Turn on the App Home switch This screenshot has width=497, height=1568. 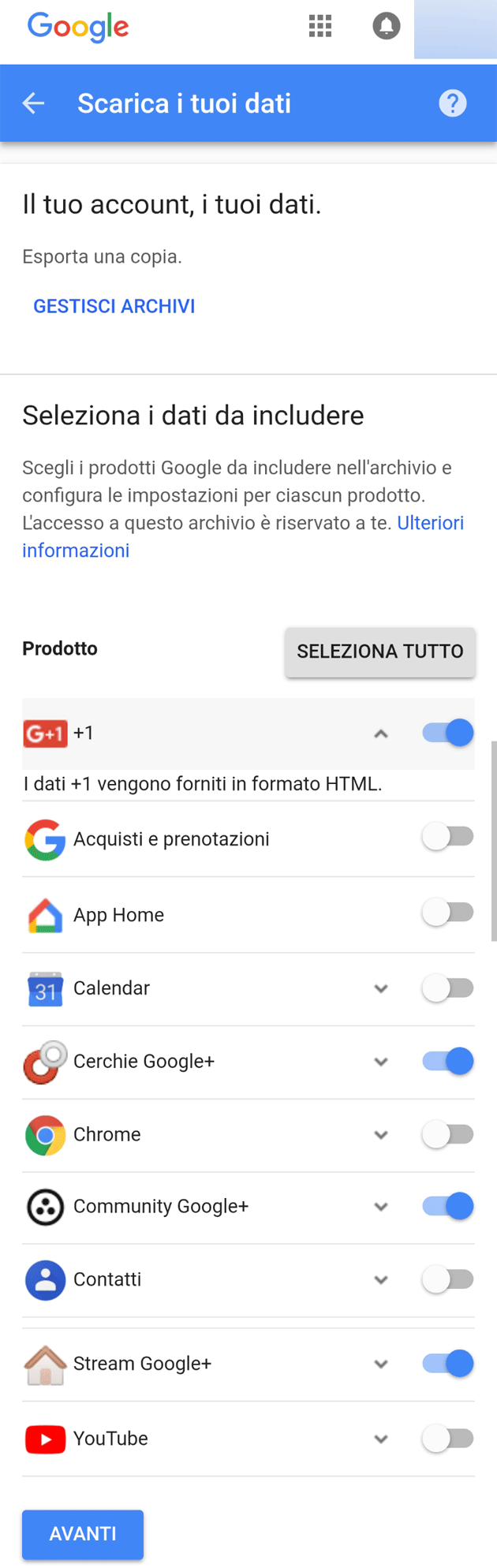coord(448,913)
